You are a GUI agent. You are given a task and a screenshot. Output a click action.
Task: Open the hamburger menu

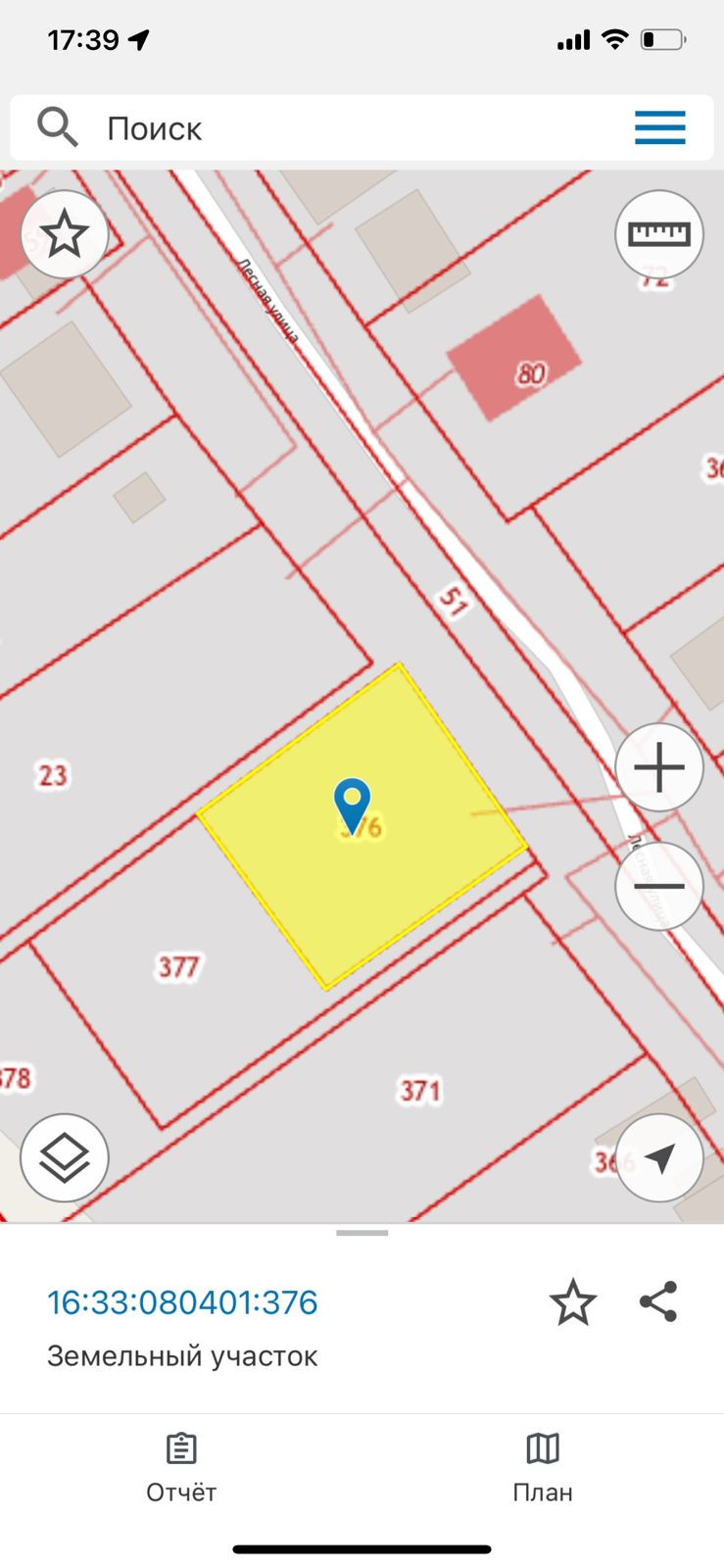659,128
